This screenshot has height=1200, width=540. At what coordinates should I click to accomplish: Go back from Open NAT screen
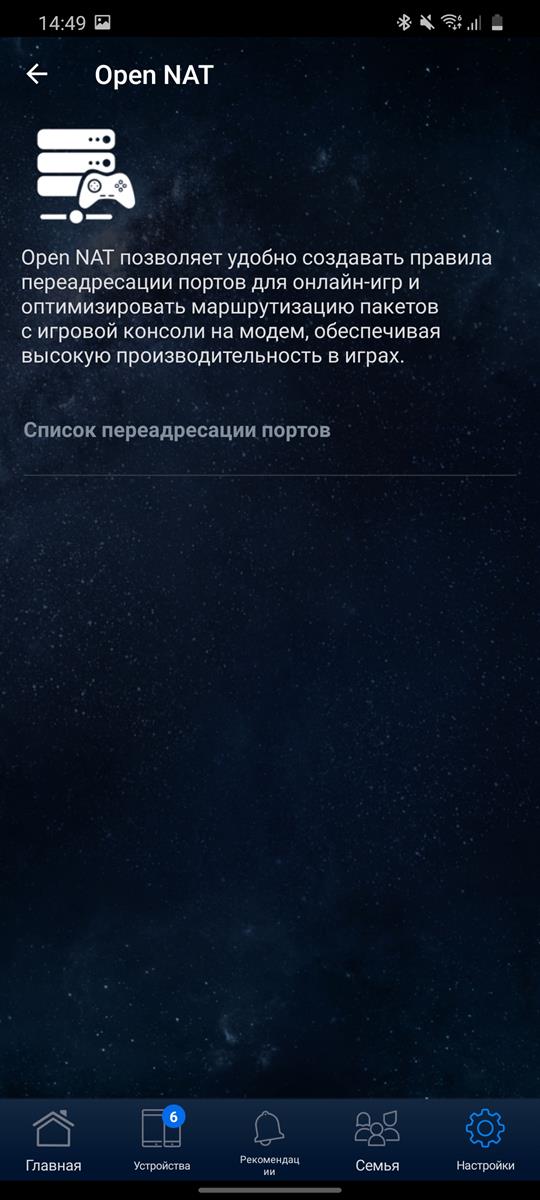click(37, 74)
